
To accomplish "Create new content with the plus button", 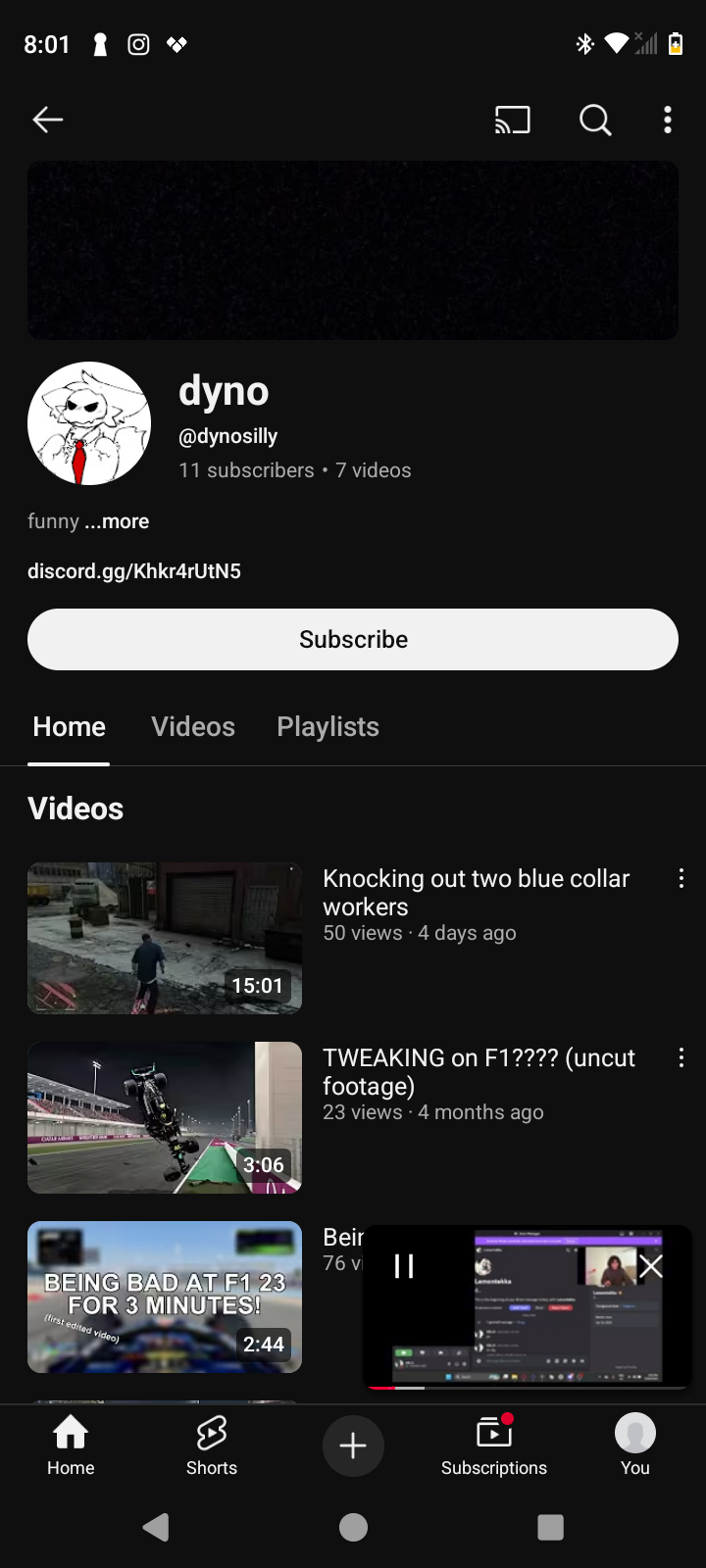I will tap(353, 1445).
